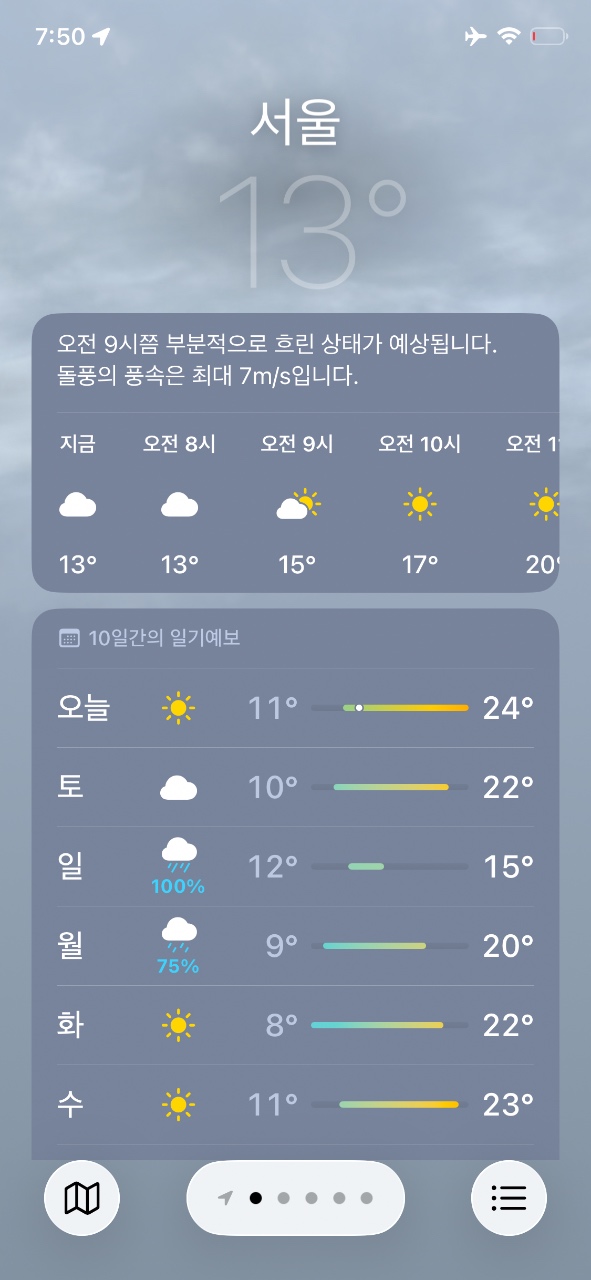
Task: Open the weather map
Action: pyautogui.click(x=82, y=1198)
